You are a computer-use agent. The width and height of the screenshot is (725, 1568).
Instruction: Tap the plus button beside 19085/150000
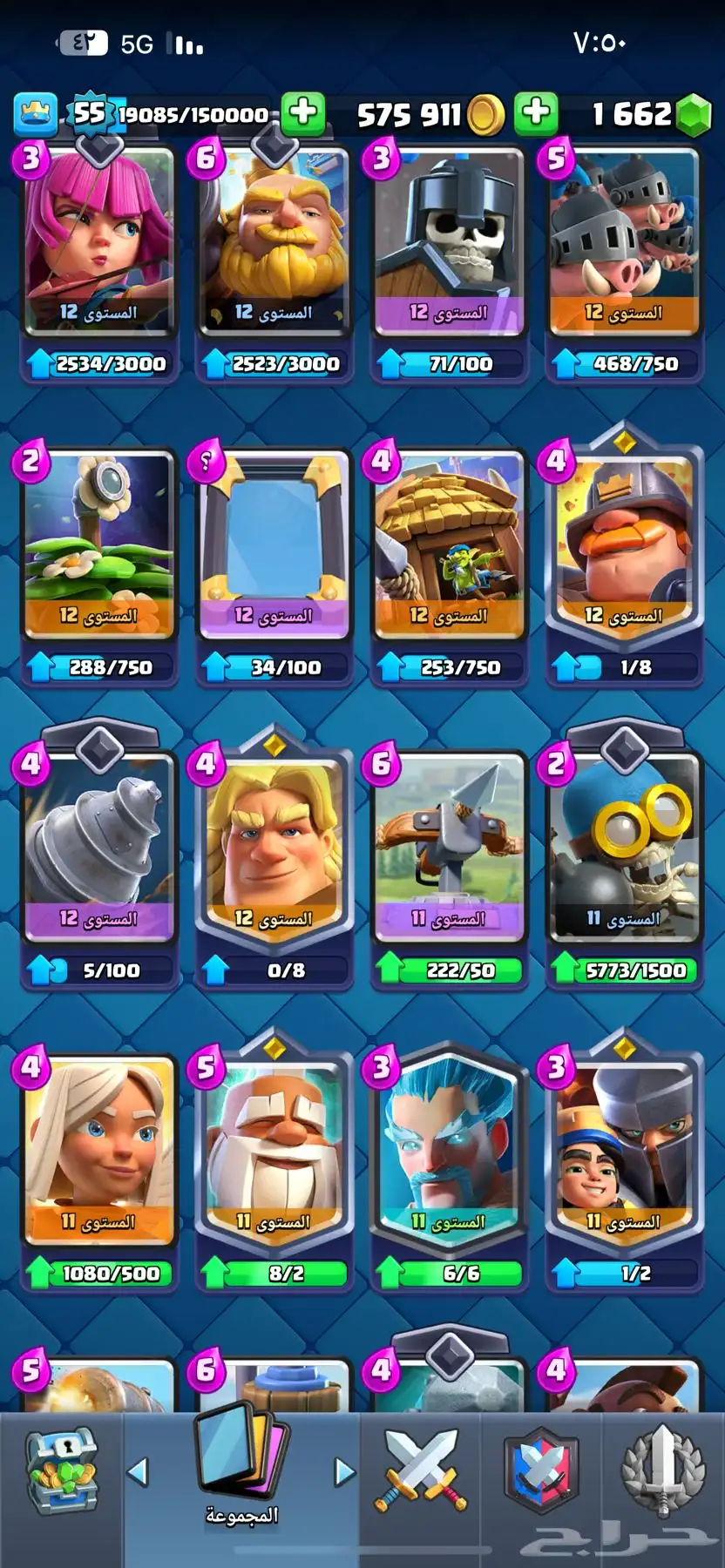coord(303,113)
